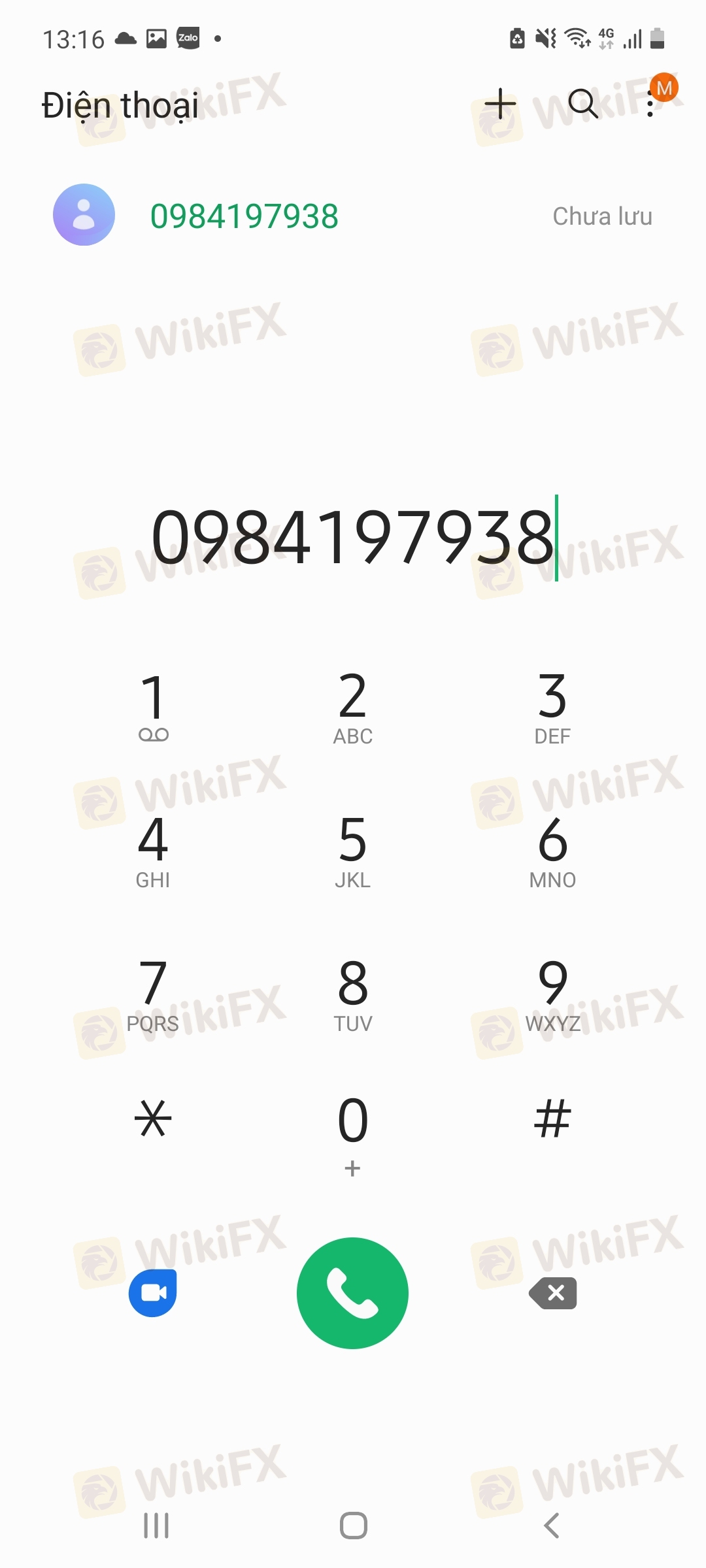Select the unsaved number 0984197938 suggestion
Image resolution: width=706 pixels, height=1568 pixels.
pos(353,215)
